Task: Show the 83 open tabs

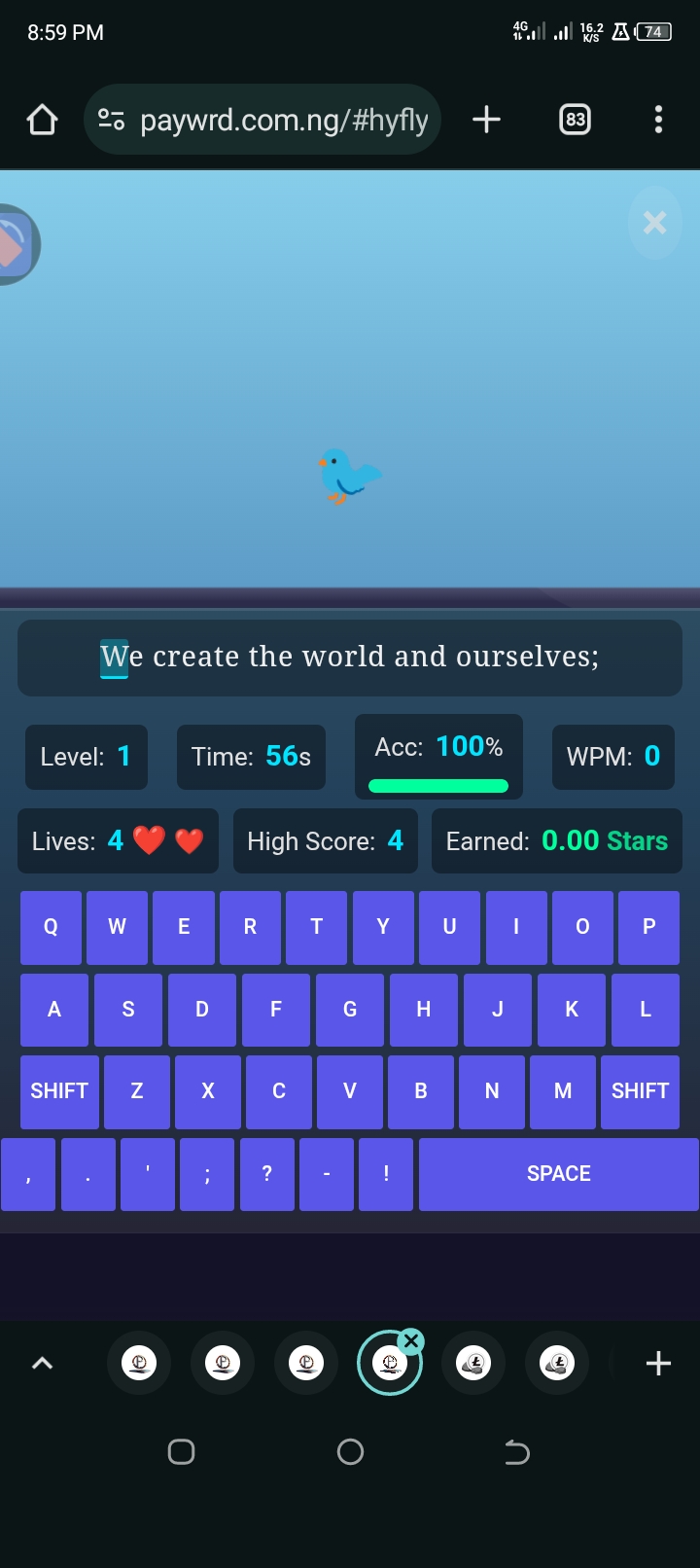Action: (575, 120)
